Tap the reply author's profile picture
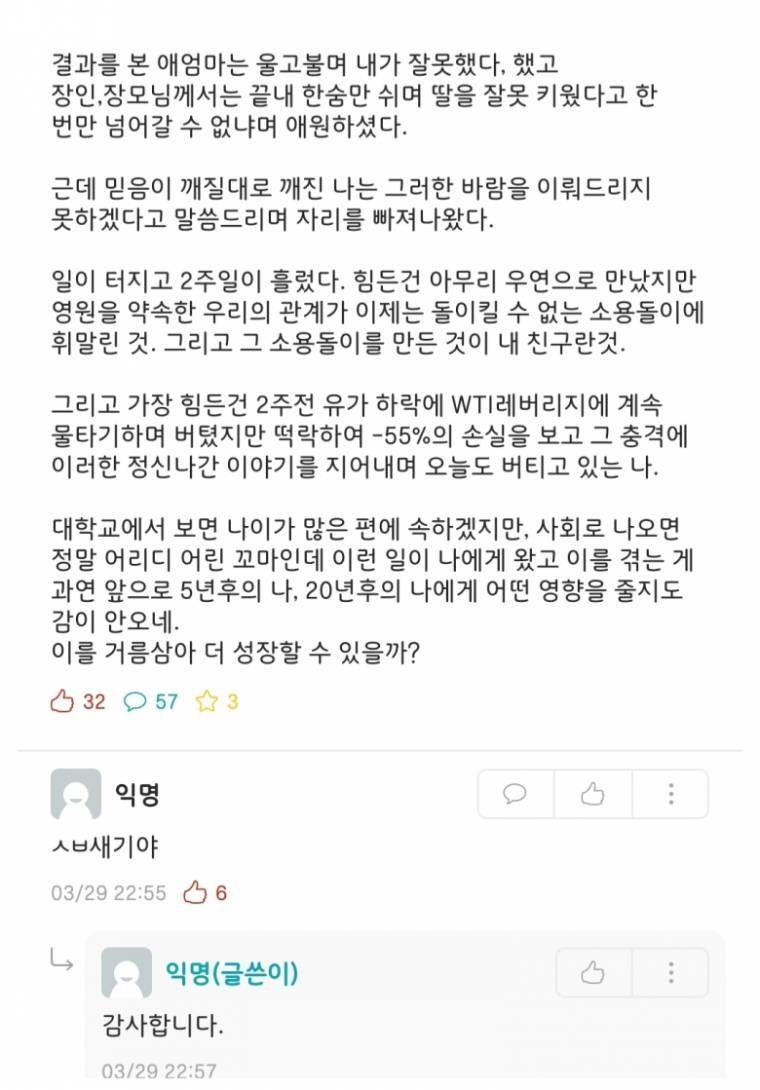Screen dimensions: 760x1090 coord(126,971)
